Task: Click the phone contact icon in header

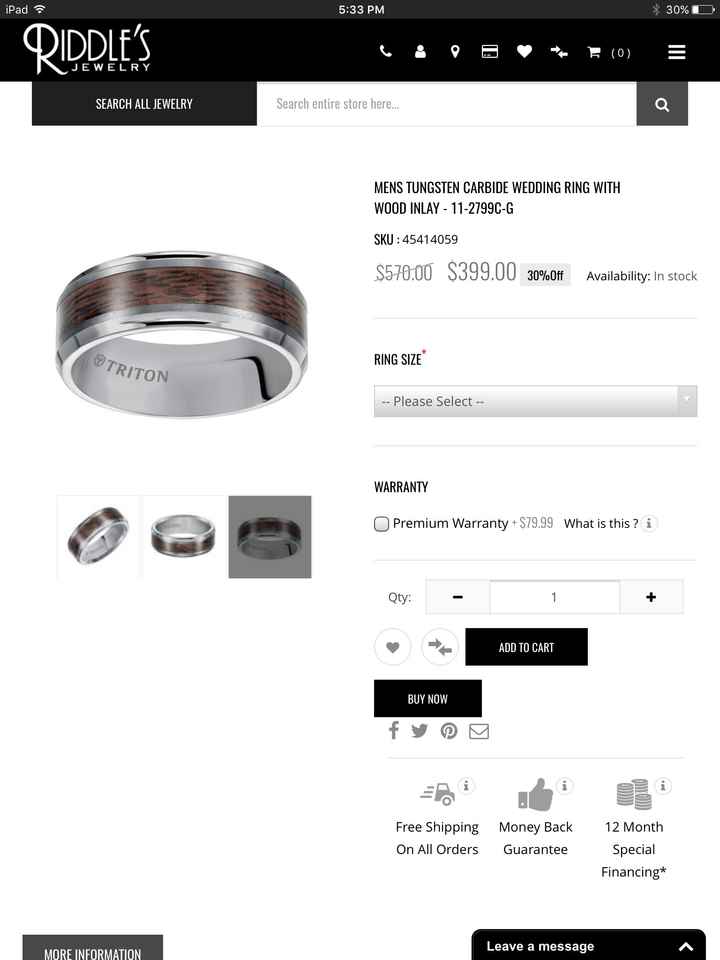Action: (x=385, y=52)
